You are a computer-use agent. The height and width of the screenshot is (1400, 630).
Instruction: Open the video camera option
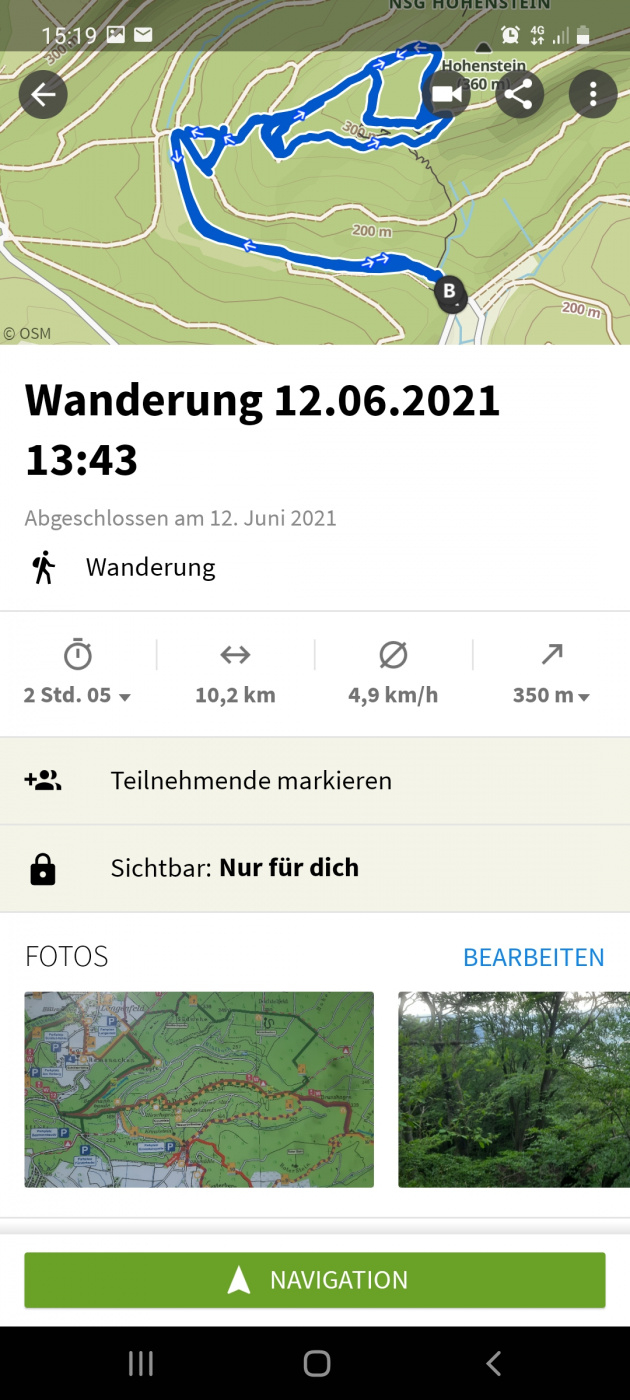(446, 95)
